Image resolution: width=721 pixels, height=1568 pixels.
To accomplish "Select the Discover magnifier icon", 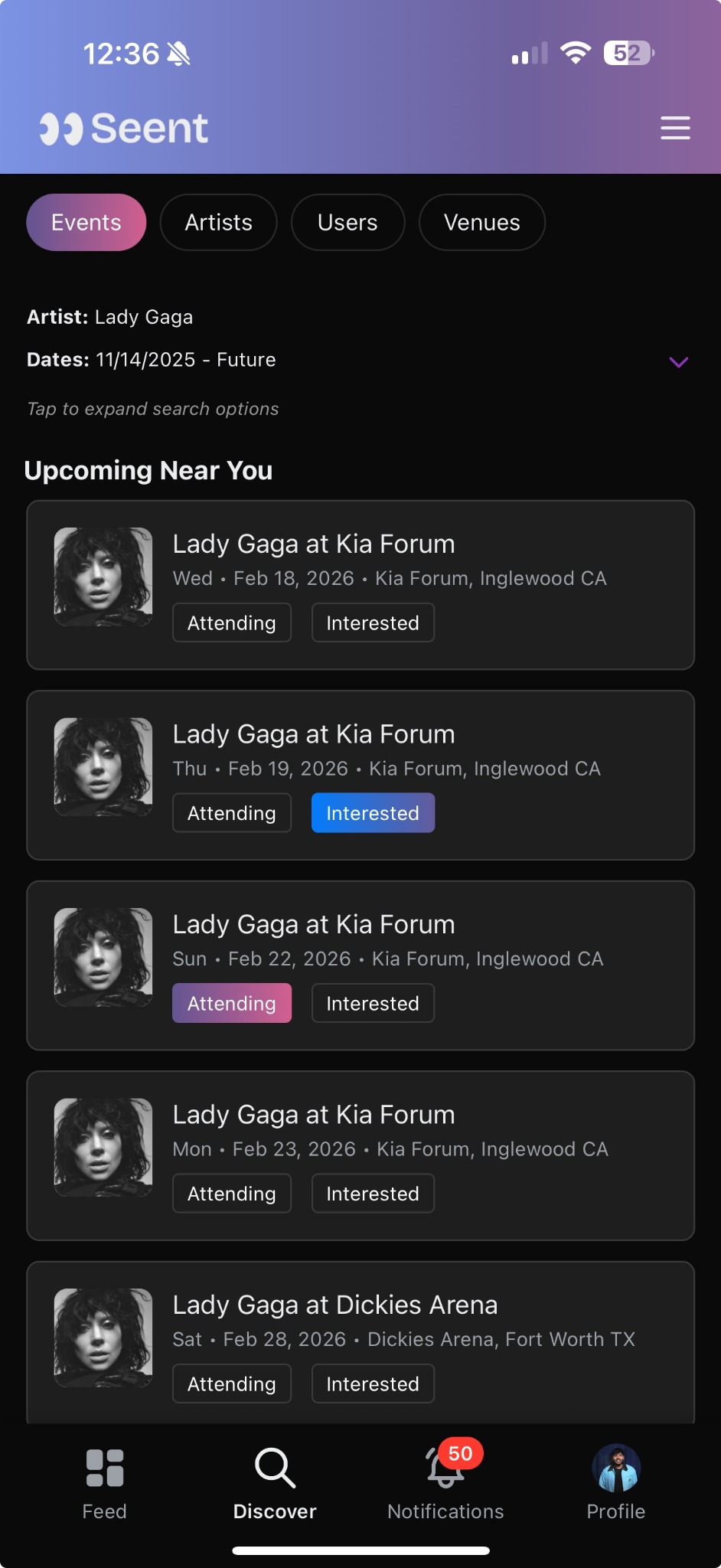I will pyautogui.click(x=274, y=1468).
